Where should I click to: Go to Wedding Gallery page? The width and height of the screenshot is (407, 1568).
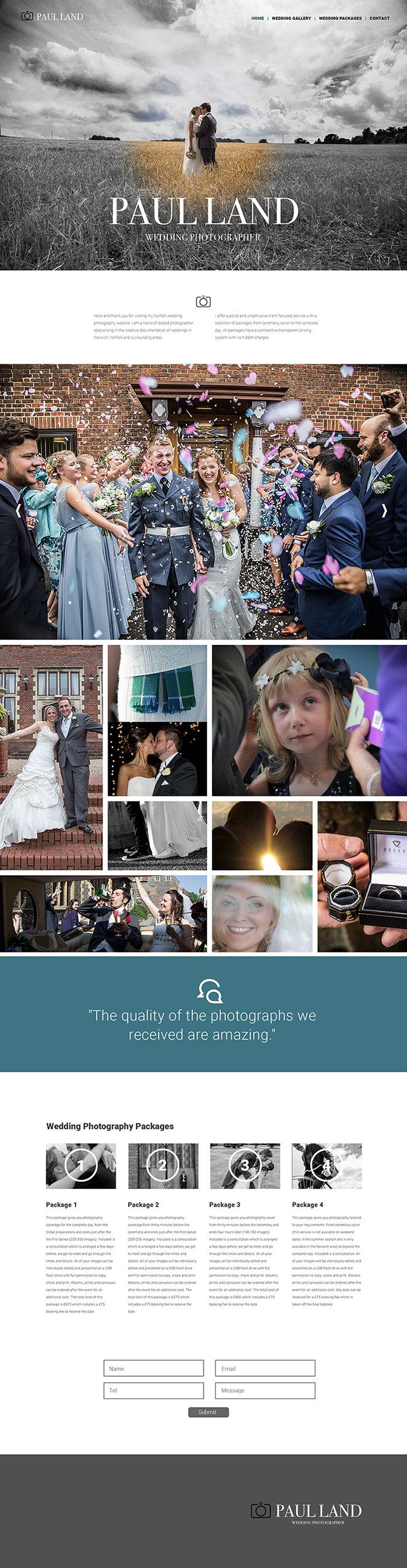click(x=291, y=18)
